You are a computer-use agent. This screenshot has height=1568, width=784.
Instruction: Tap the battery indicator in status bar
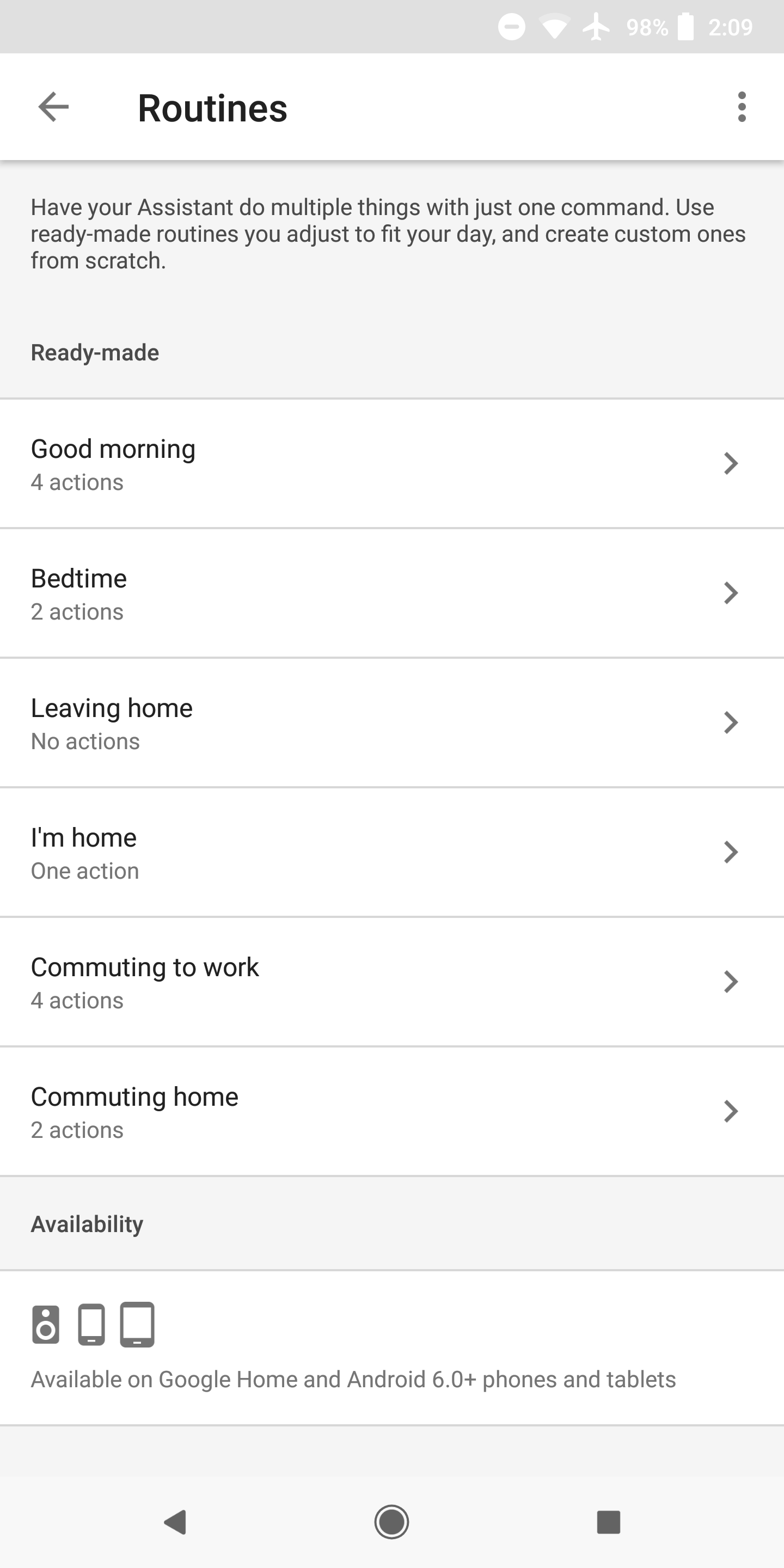click(x=685, y=27)
